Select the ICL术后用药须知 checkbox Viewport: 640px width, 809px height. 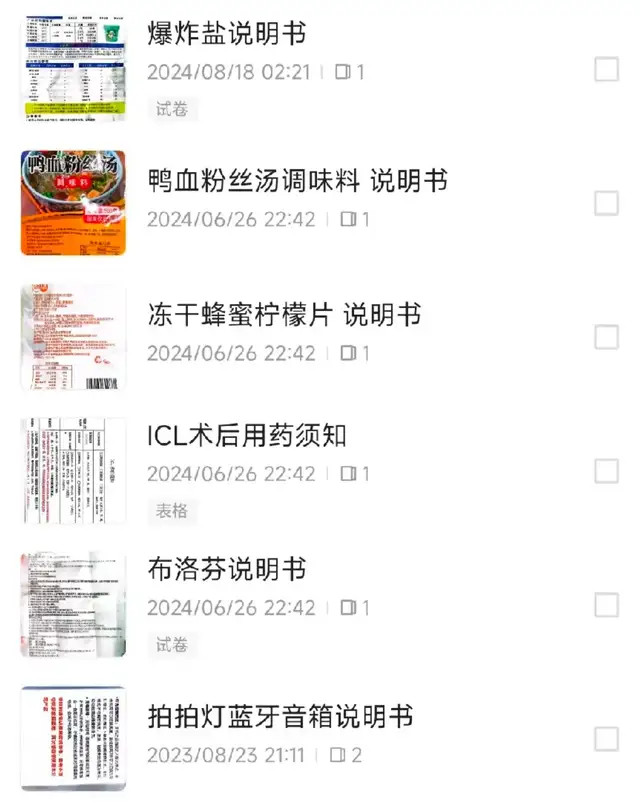tap(606, 471)
